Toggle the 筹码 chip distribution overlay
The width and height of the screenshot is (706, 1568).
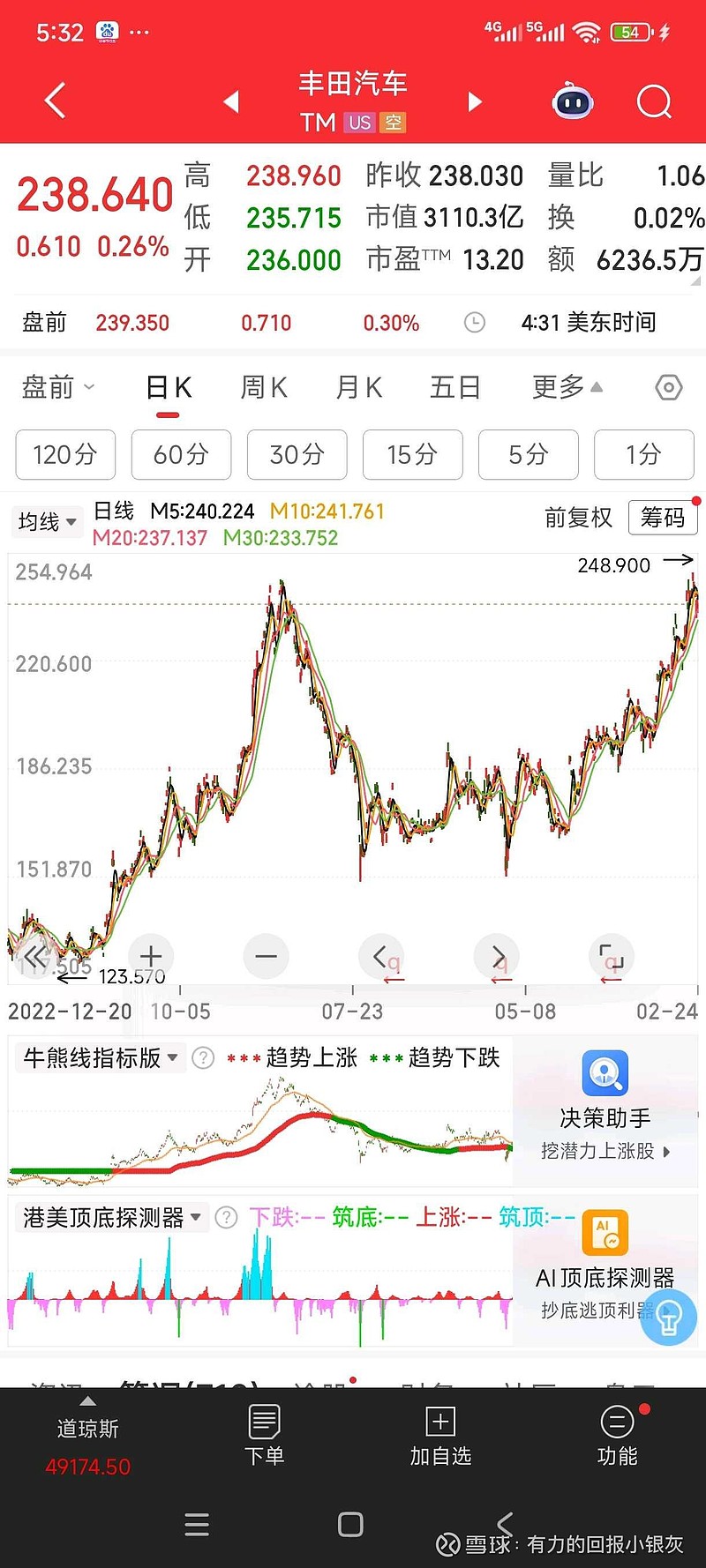[x=663, y=519]
